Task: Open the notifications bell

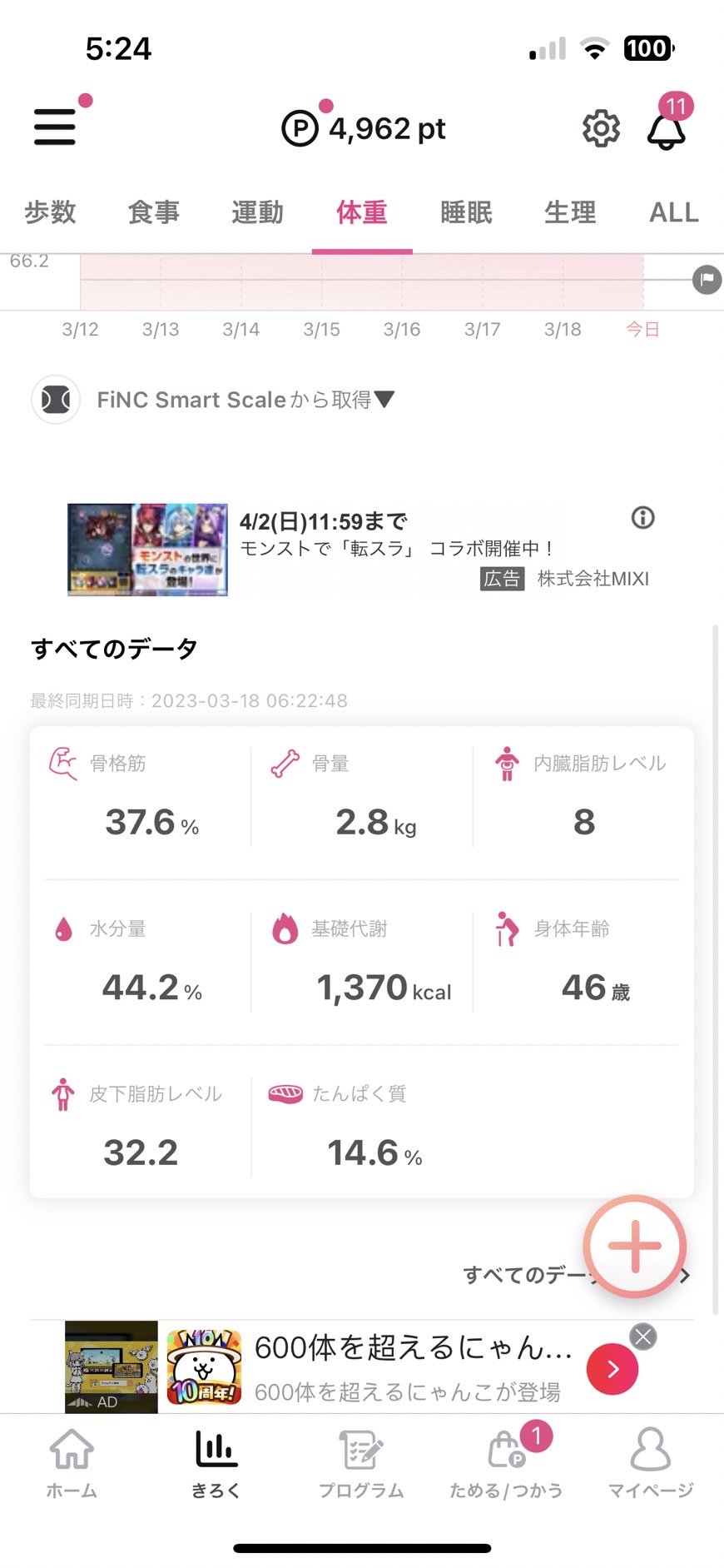Action: coord(667,129)
